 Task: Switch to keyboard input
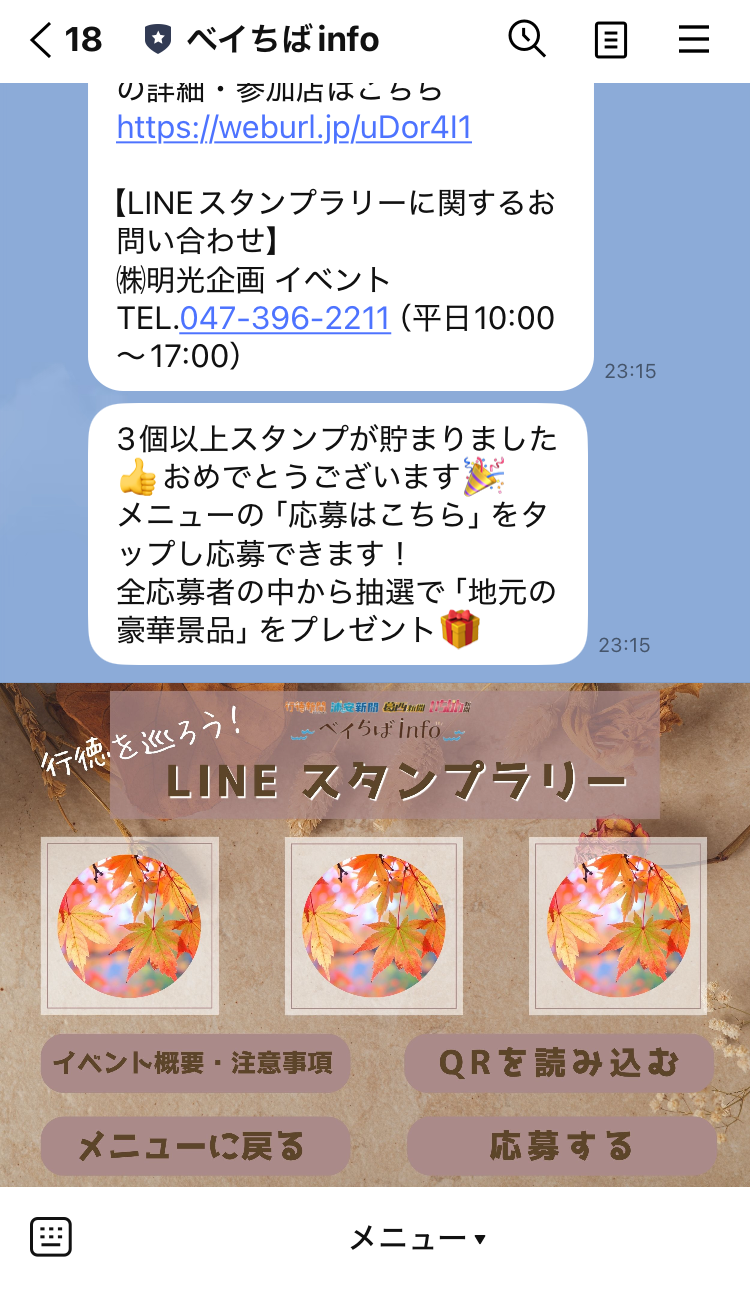pos(51,1238)
